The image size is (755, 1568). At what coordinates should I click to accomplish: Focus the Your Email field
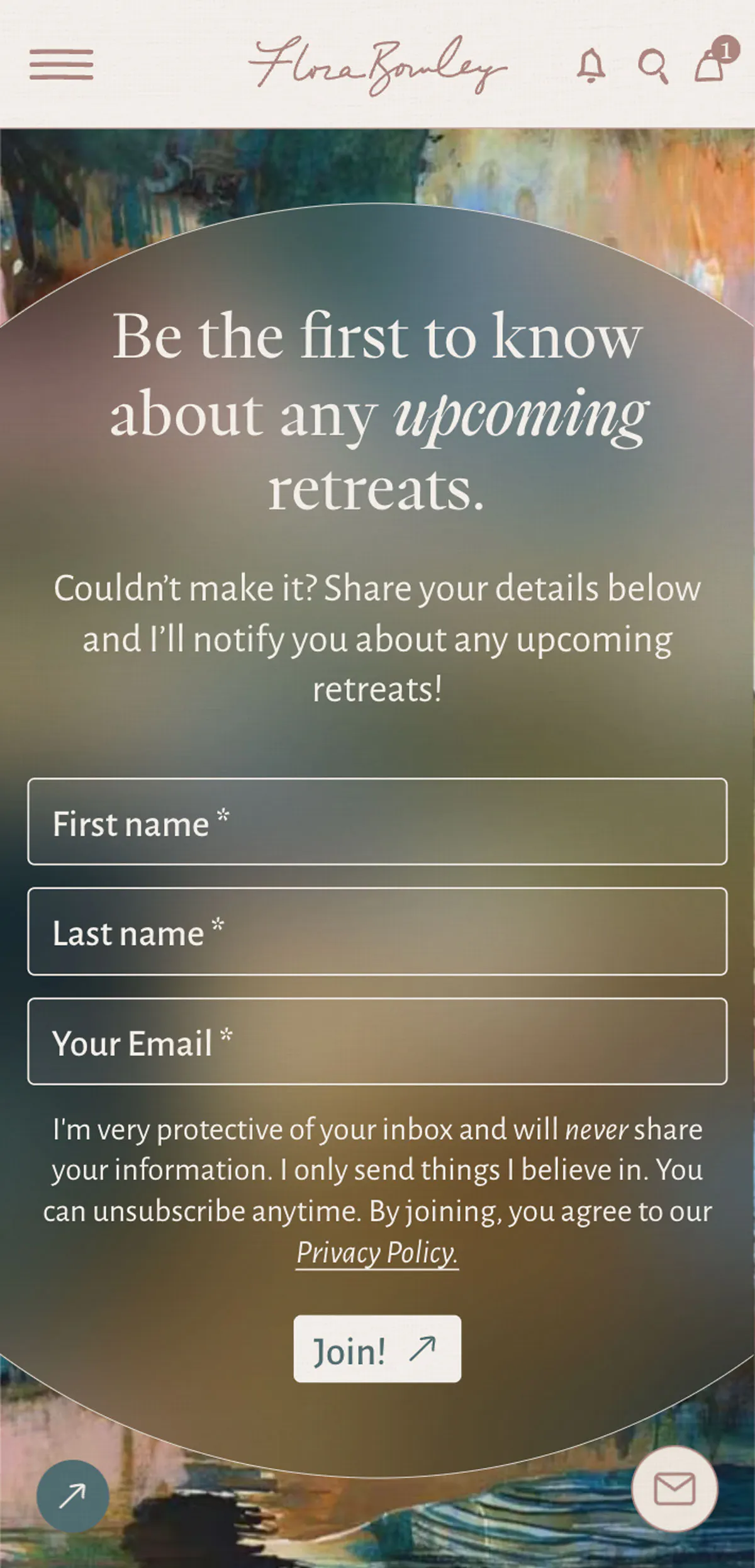pos(377,1041)
